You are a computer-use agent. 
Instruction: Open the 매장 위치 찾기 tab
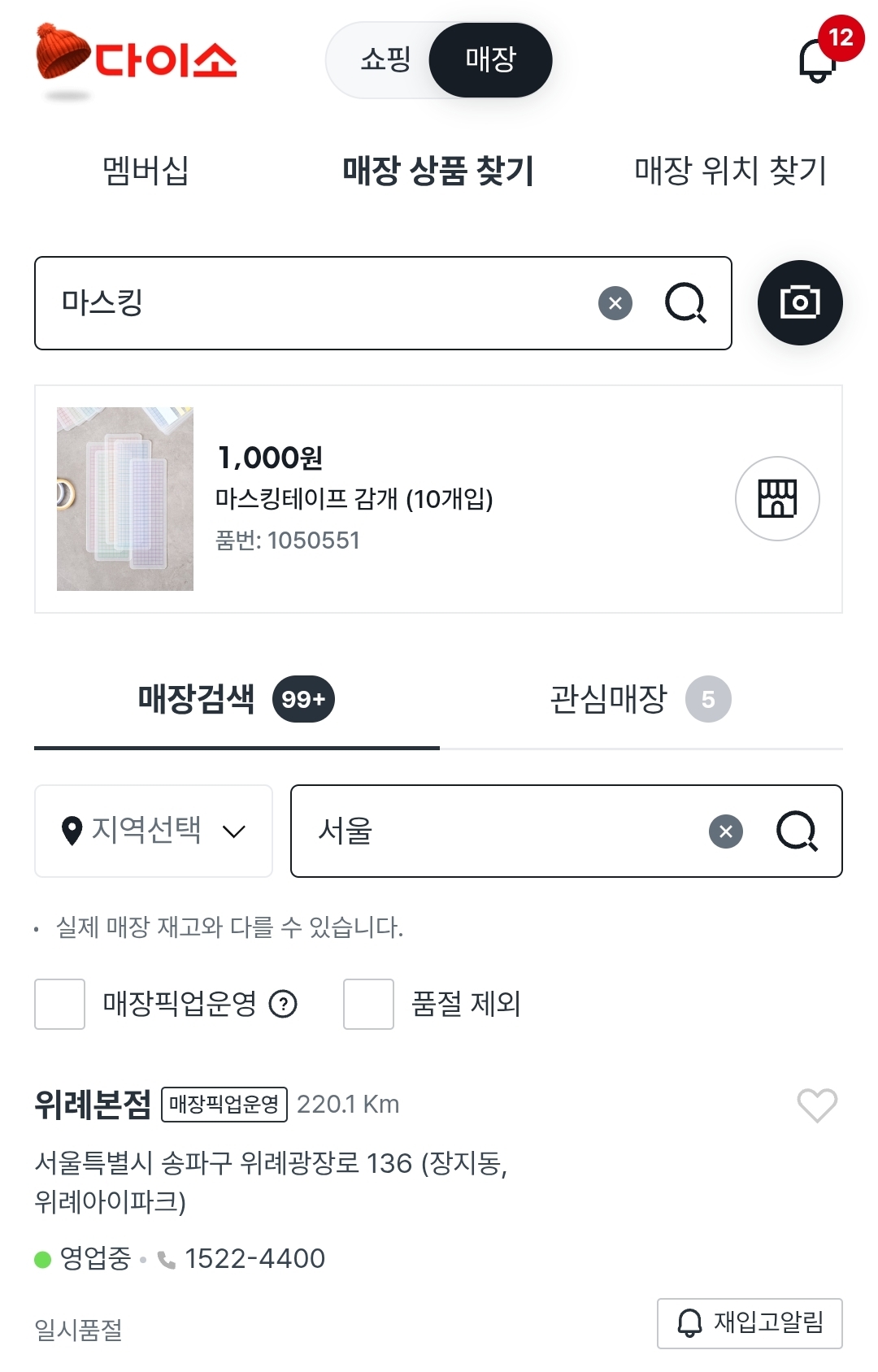tap(729, 171)
